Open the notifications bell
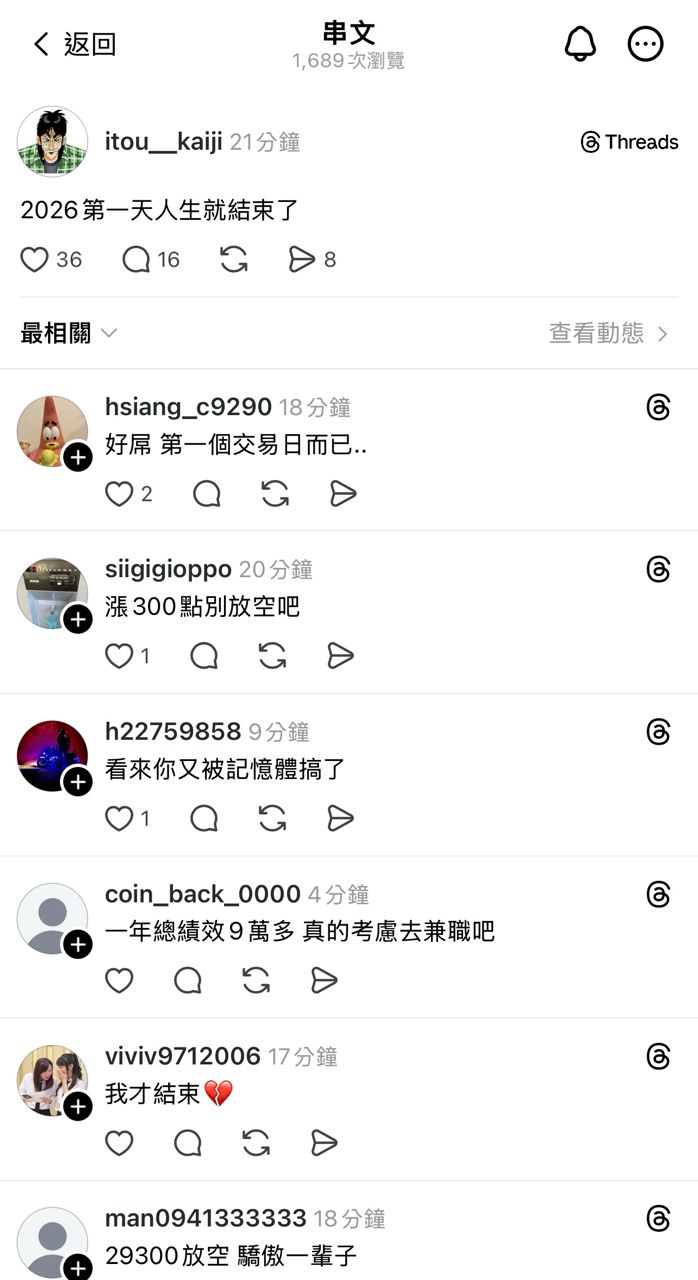Viewport: 698px width, 1280px height. click(580, 44)
